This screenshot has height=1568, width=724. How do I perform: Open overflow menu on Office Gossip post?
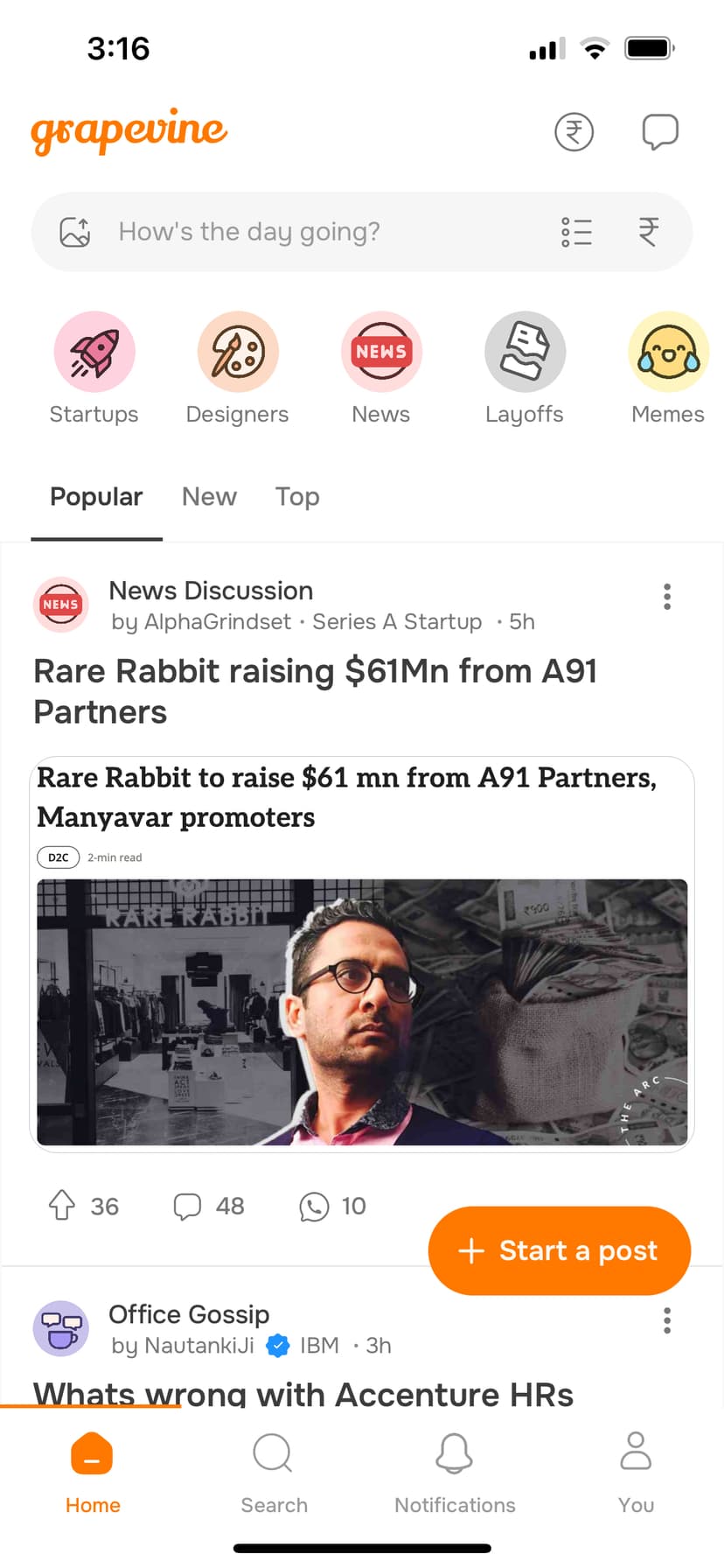666,1319
